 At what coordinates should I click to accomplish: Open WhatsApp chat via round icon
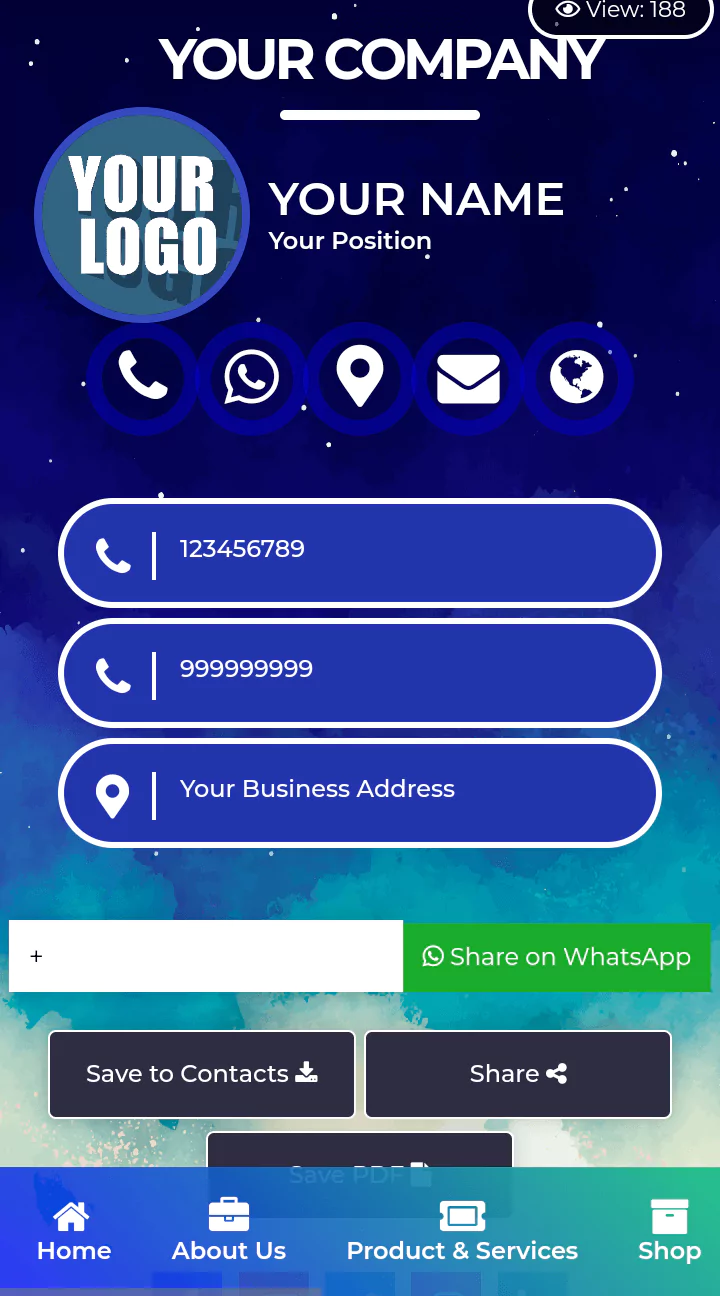pyautogui.click(x=251, y=378)
